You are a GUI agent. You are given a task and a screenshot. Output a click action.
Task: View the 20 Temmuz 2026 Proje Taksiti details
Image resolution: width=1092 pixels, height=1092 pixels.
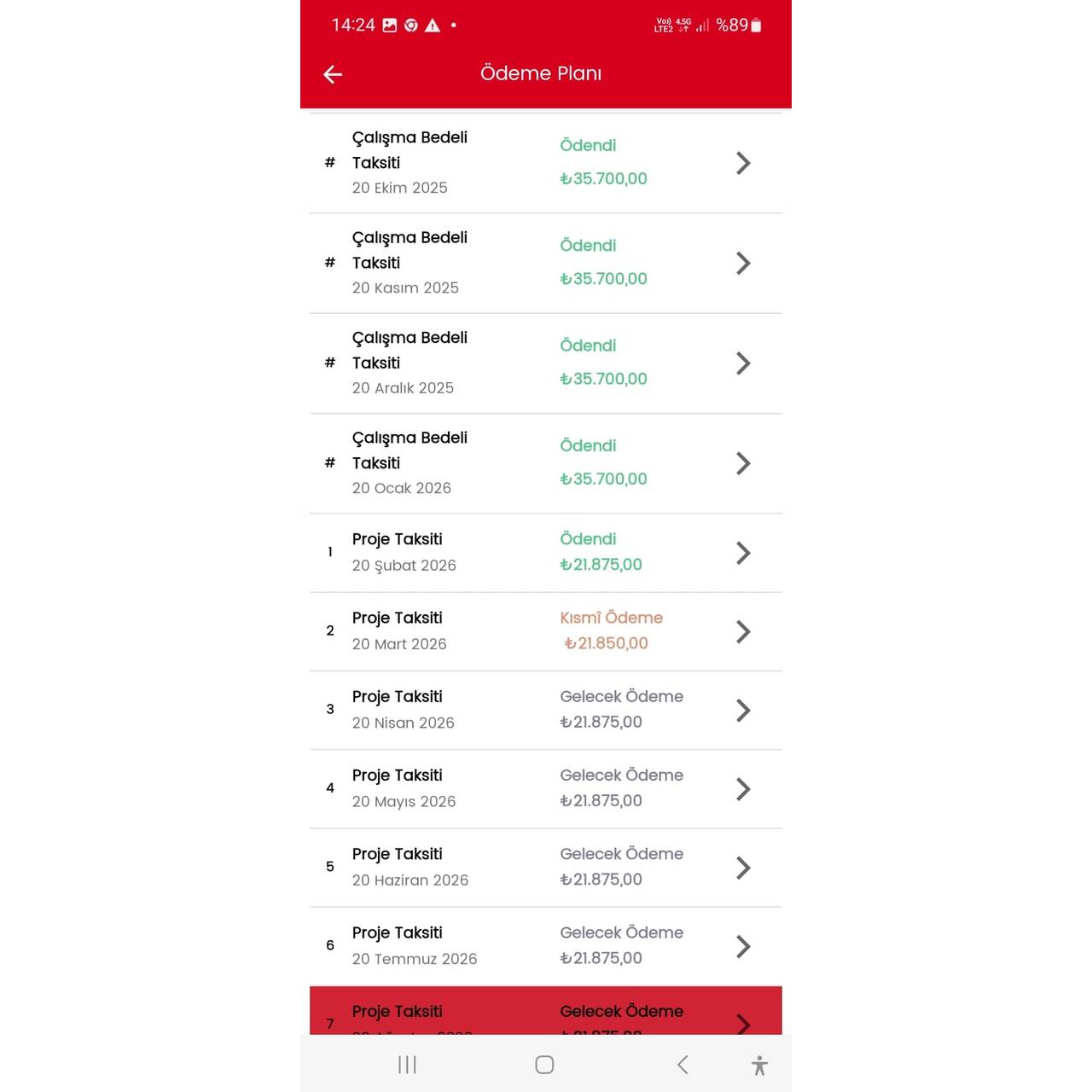545,946
